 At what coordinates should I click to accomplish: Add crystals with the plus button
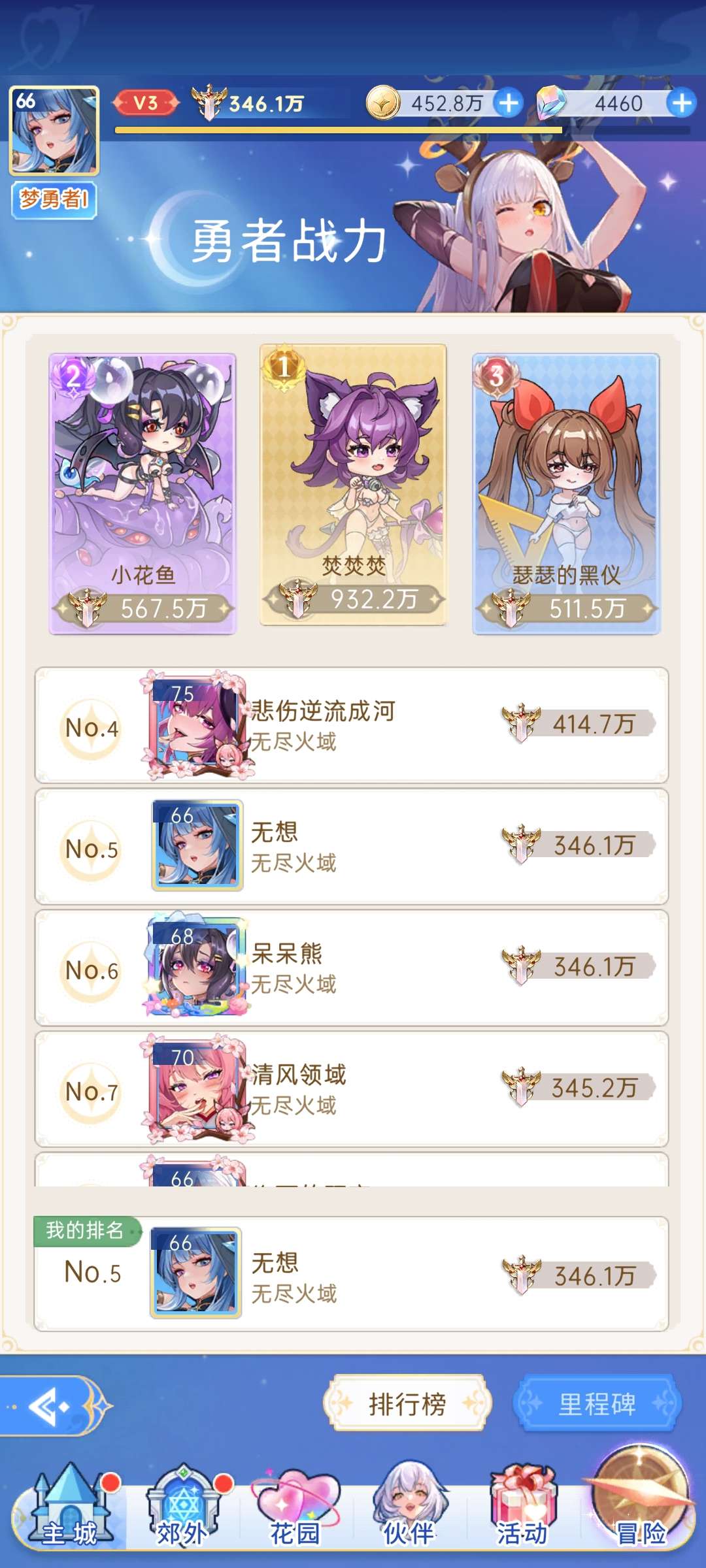[x=682, y=103]
